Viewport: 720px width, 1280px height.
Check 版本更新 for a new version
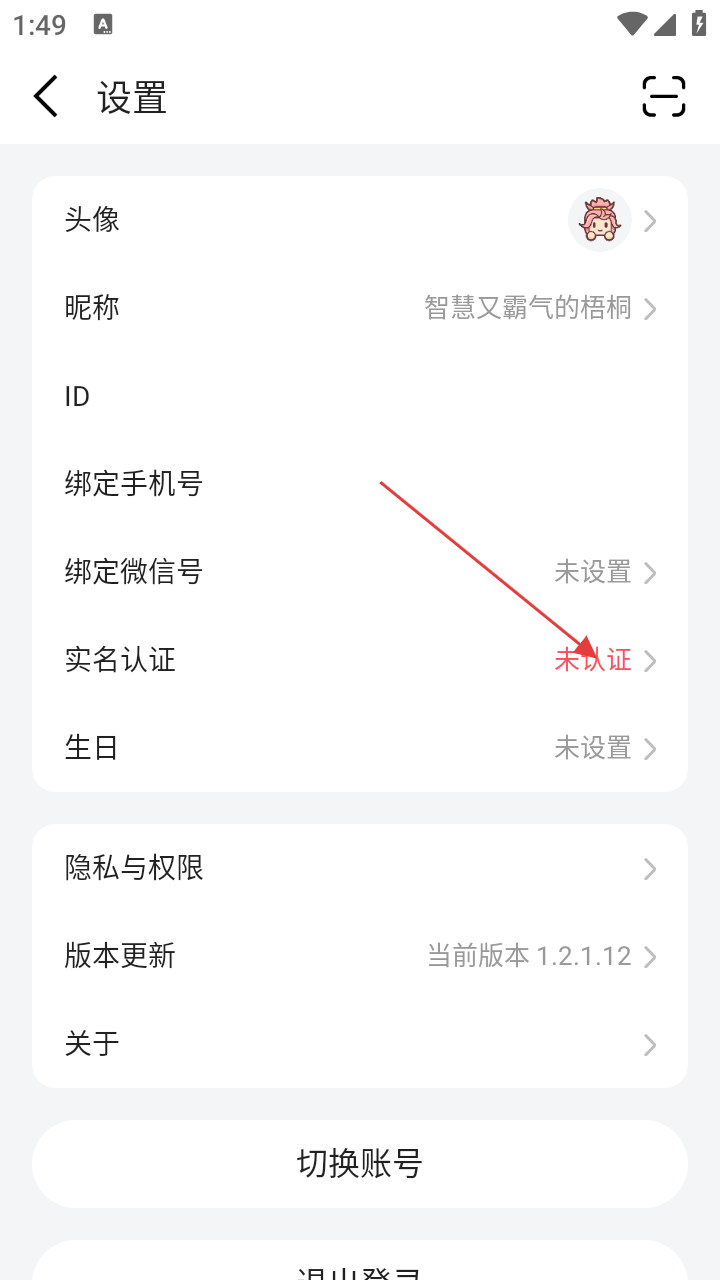[x=360, y=956]
